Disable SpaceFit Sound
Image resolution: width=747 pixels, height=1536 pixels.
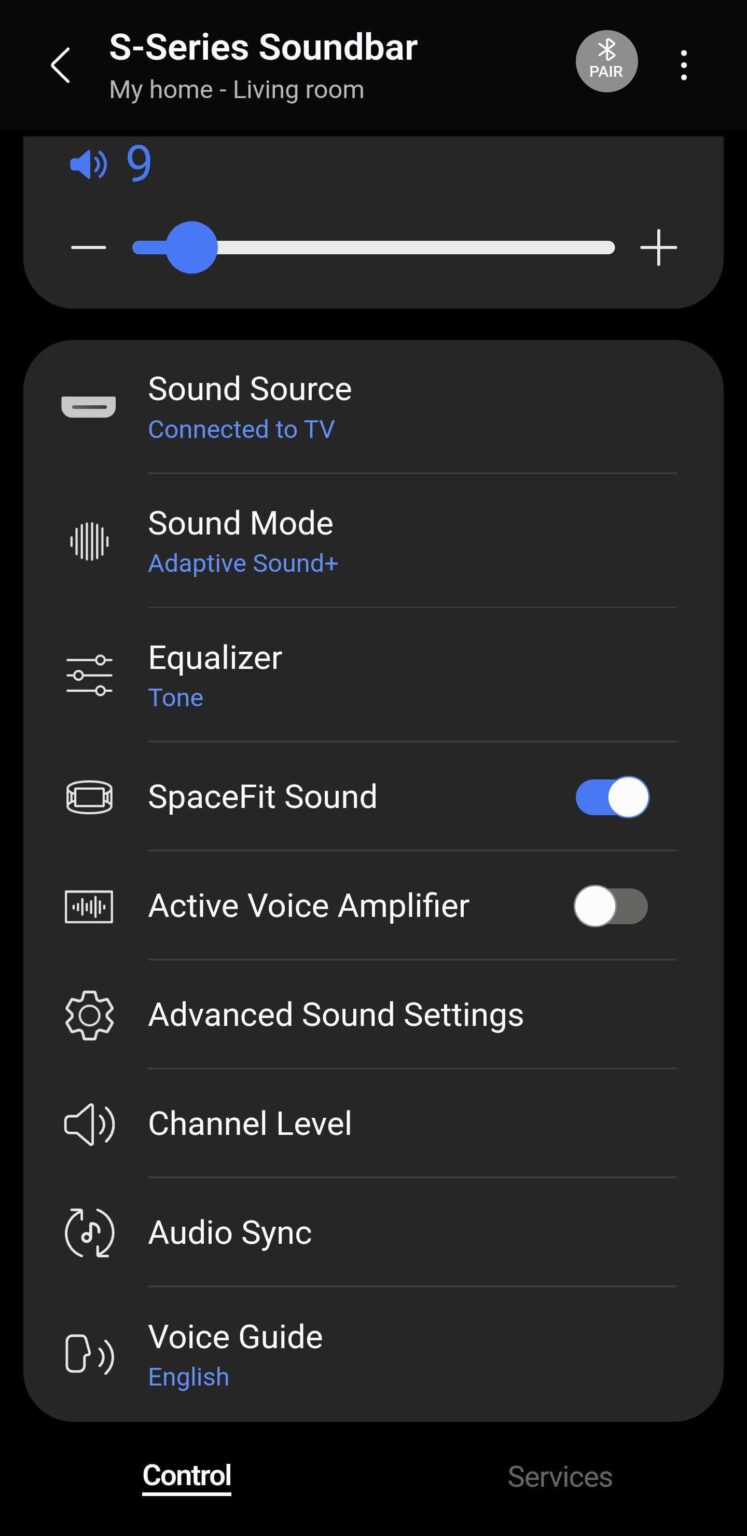(x=611, y=797)
